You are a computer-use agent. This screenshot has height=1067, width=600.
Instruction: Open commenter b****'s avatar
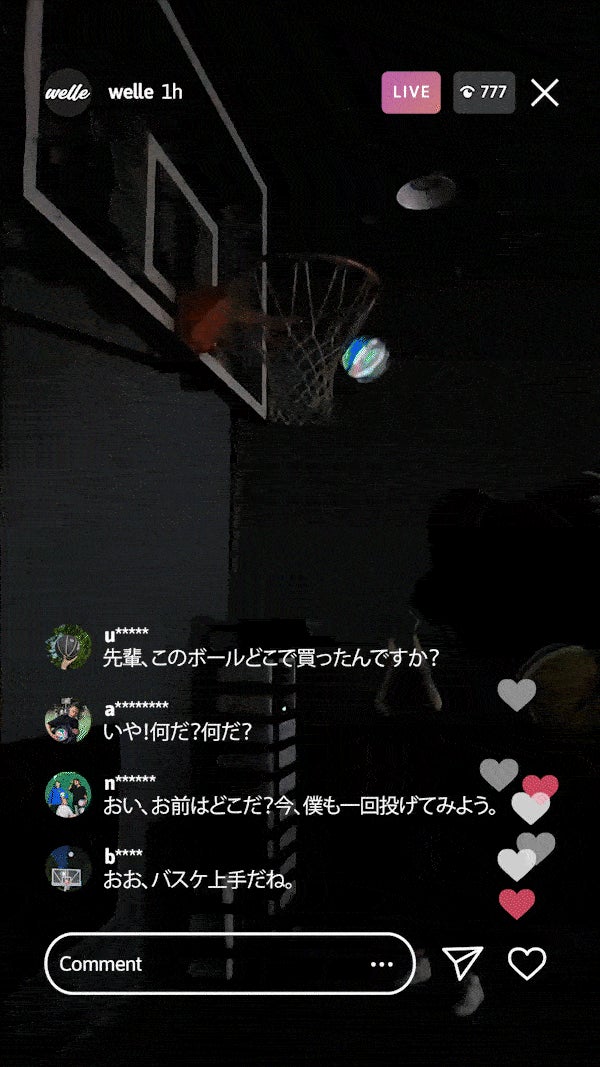click(x=69, y=868)
